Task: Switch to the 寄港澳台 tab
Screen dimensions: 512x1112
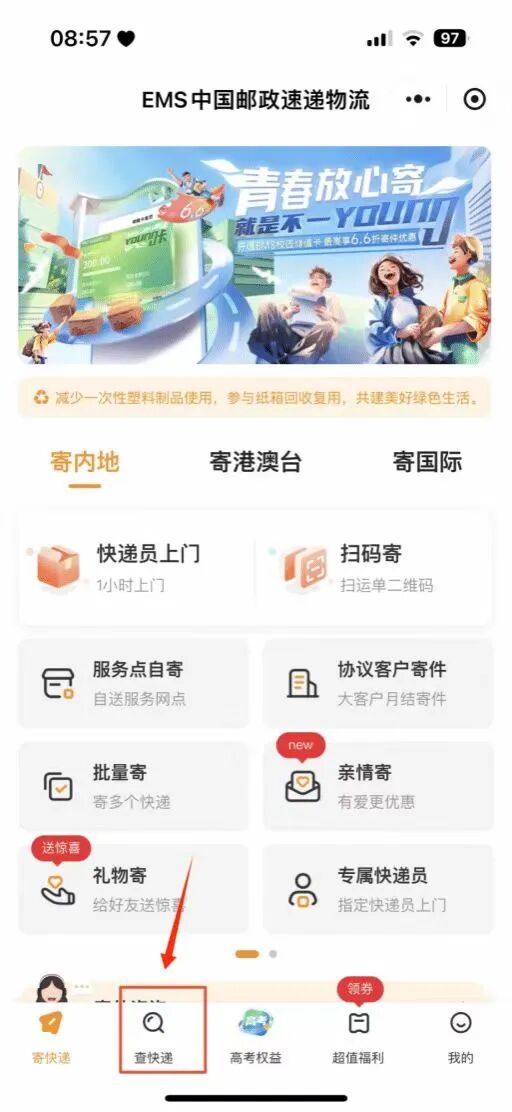Action: [255, 462]
